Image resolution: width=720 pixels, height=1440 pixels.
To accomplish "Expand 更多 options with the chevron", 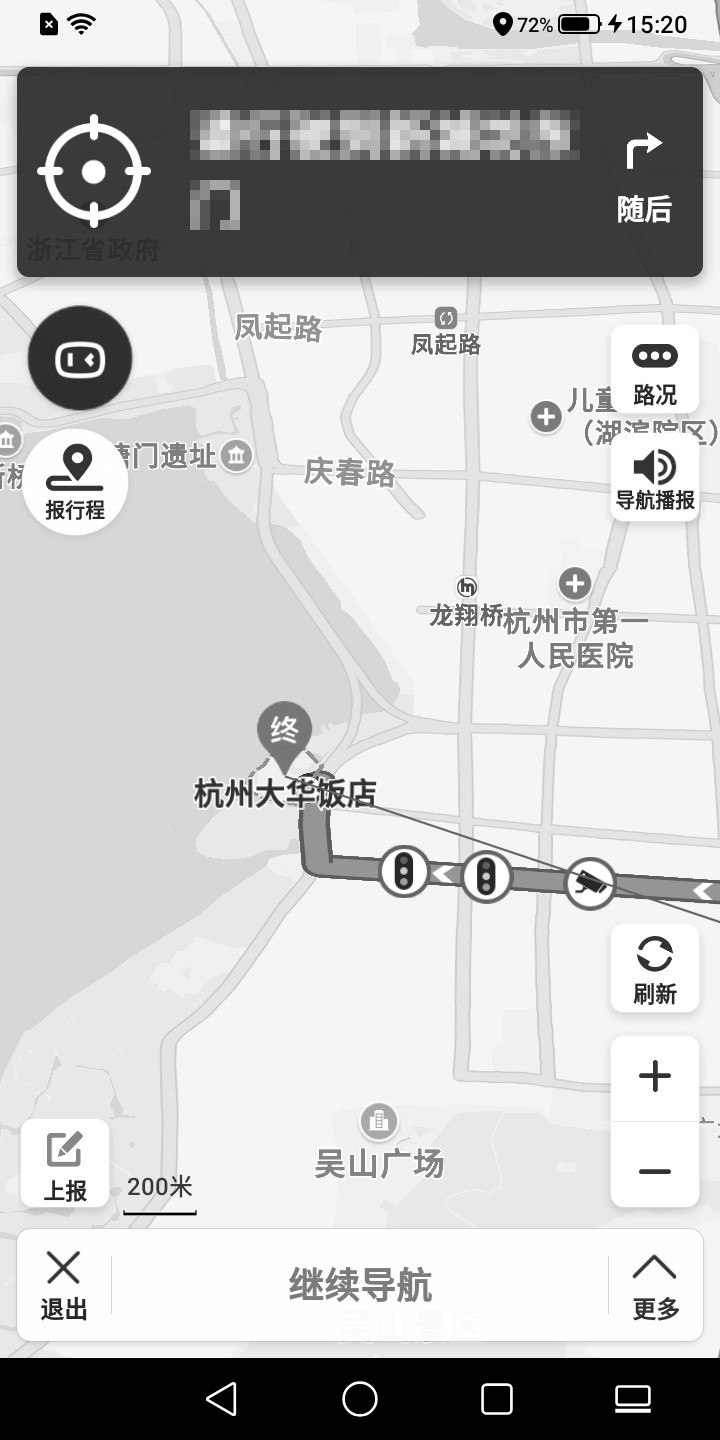I will pyautogui.click(x=654, y=1283).
